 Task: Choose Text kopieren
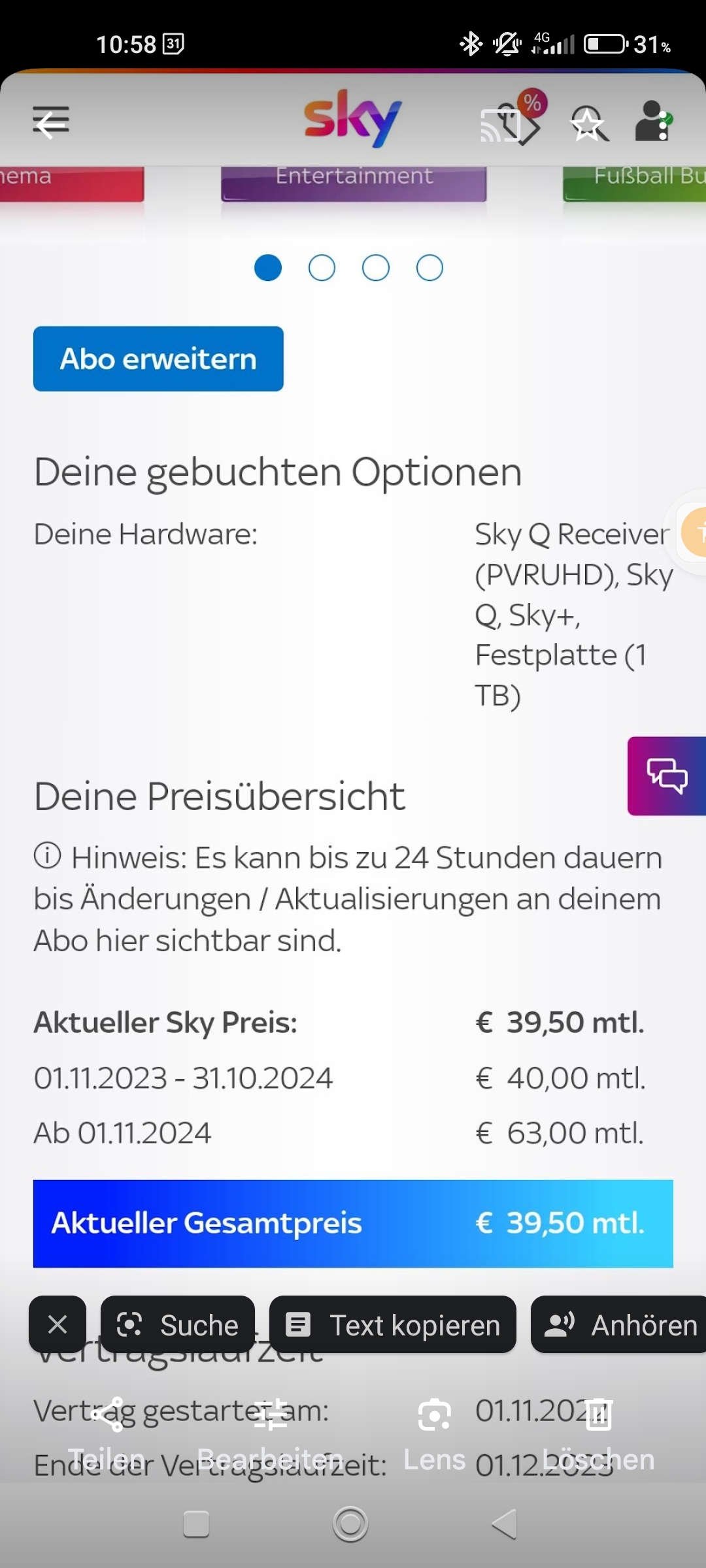[393, 1324]
